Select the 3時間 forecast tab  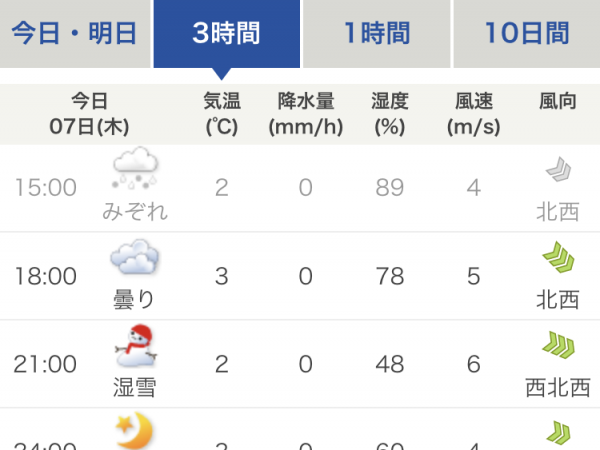coord(226,34)
